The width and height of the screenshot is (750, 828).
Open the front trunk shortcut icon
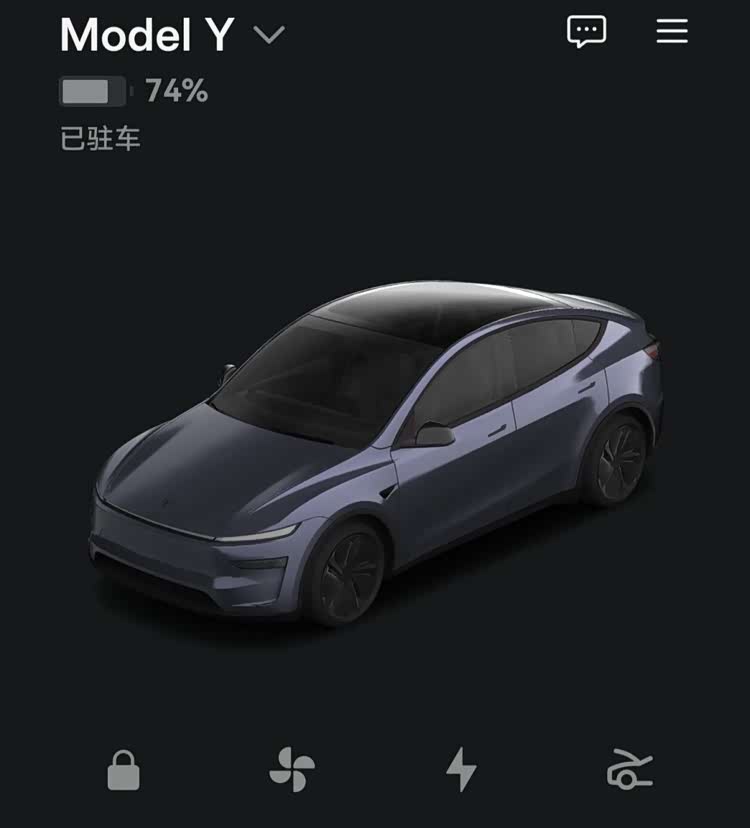pos(629,771)
